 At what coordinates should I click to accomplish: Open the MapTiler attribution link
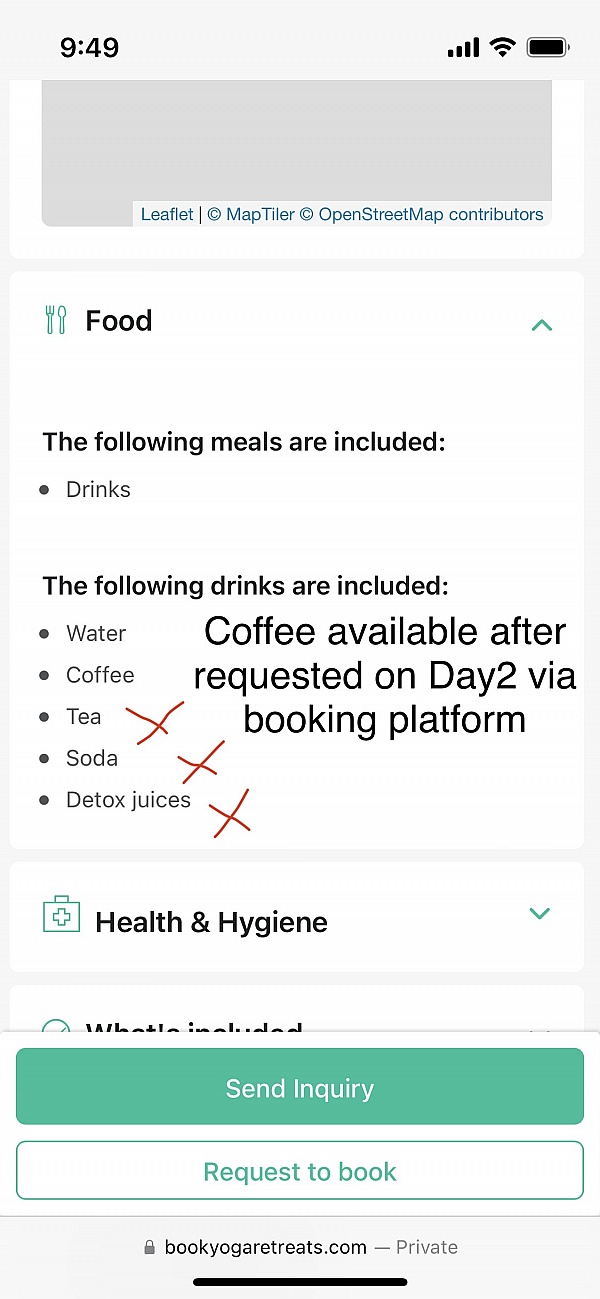click(250, 214)
